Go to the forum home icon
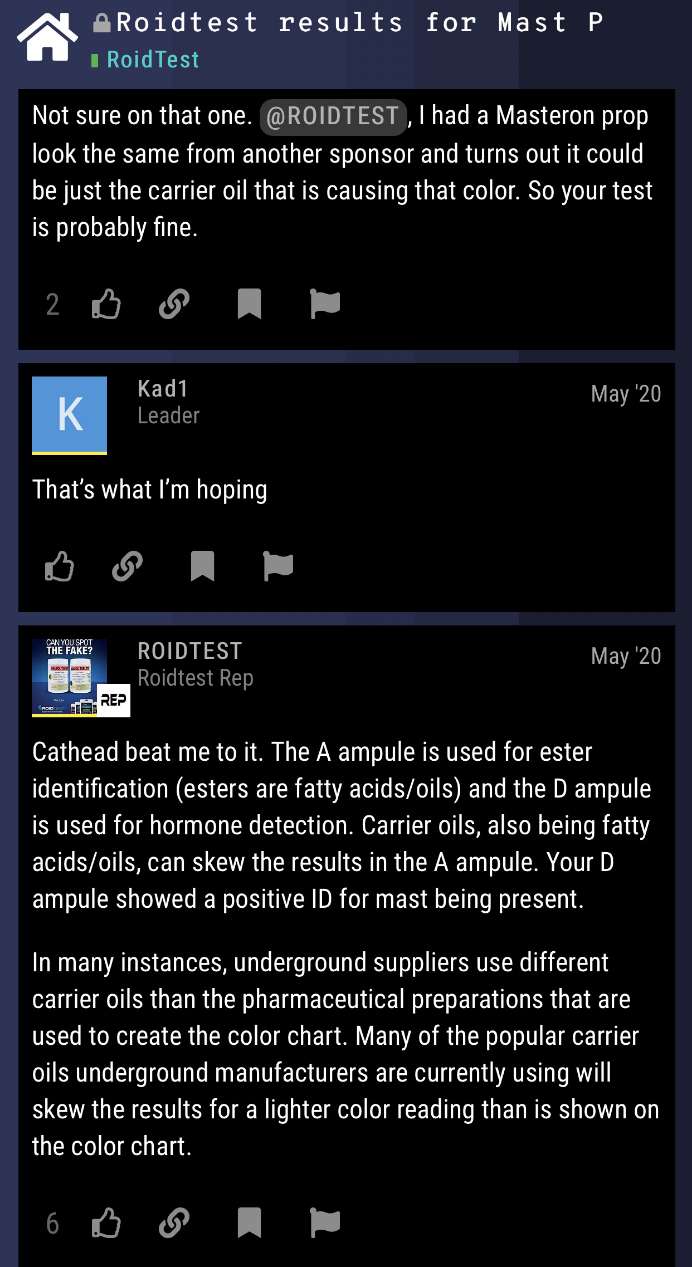Viewport: 692px width, 1267px height. pos(47,37)
